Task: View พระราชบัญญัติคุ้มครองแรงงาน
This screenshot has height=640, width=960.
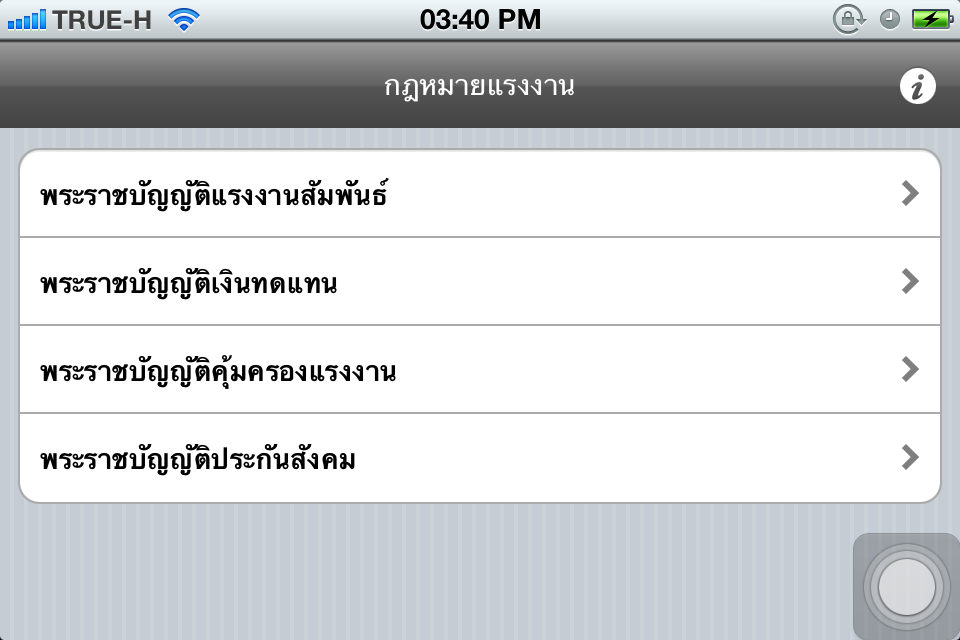Action: click(480, 370)
